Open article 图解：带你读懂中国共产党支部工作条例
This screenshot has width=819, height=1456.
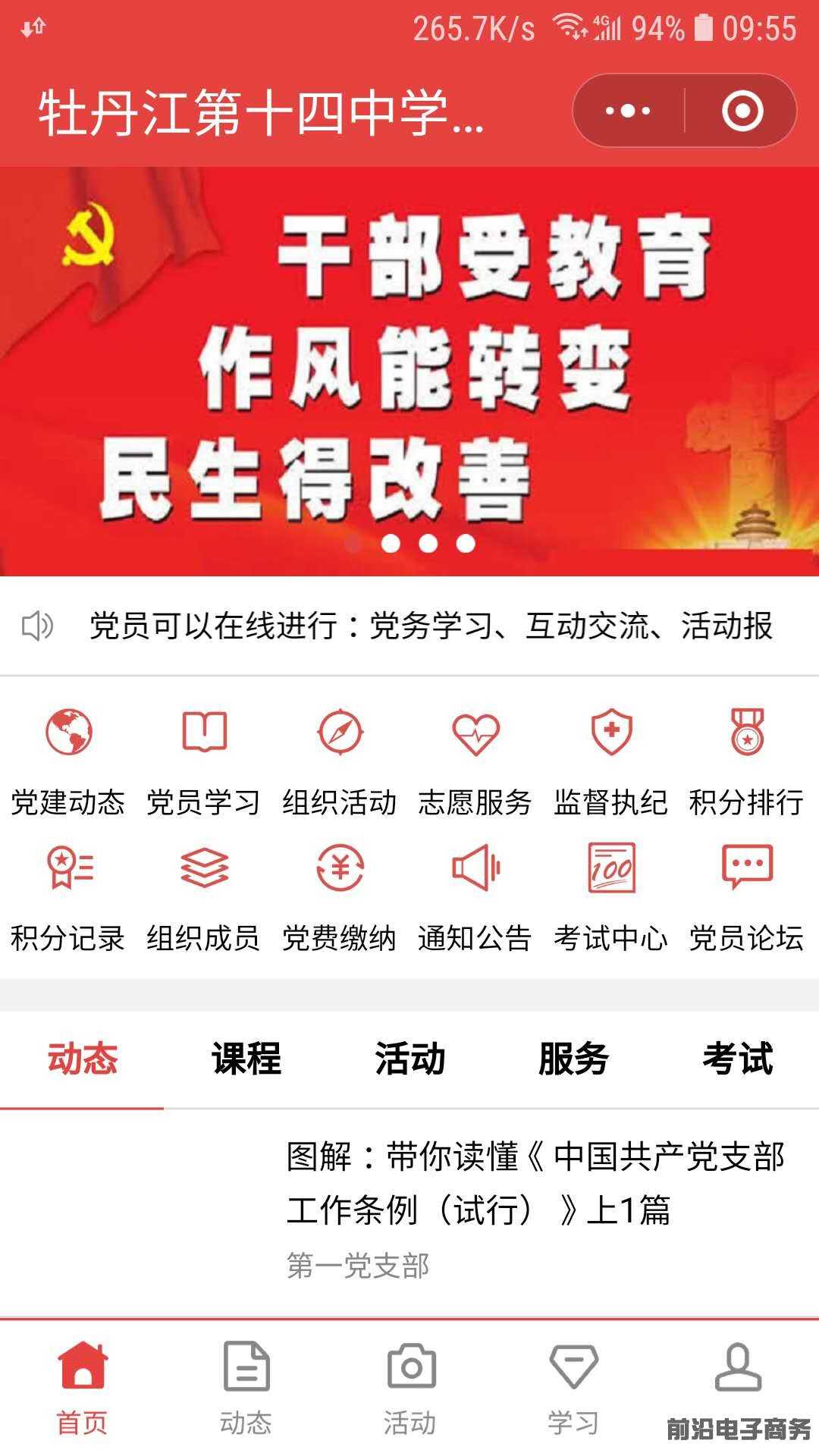point(535,1183)
